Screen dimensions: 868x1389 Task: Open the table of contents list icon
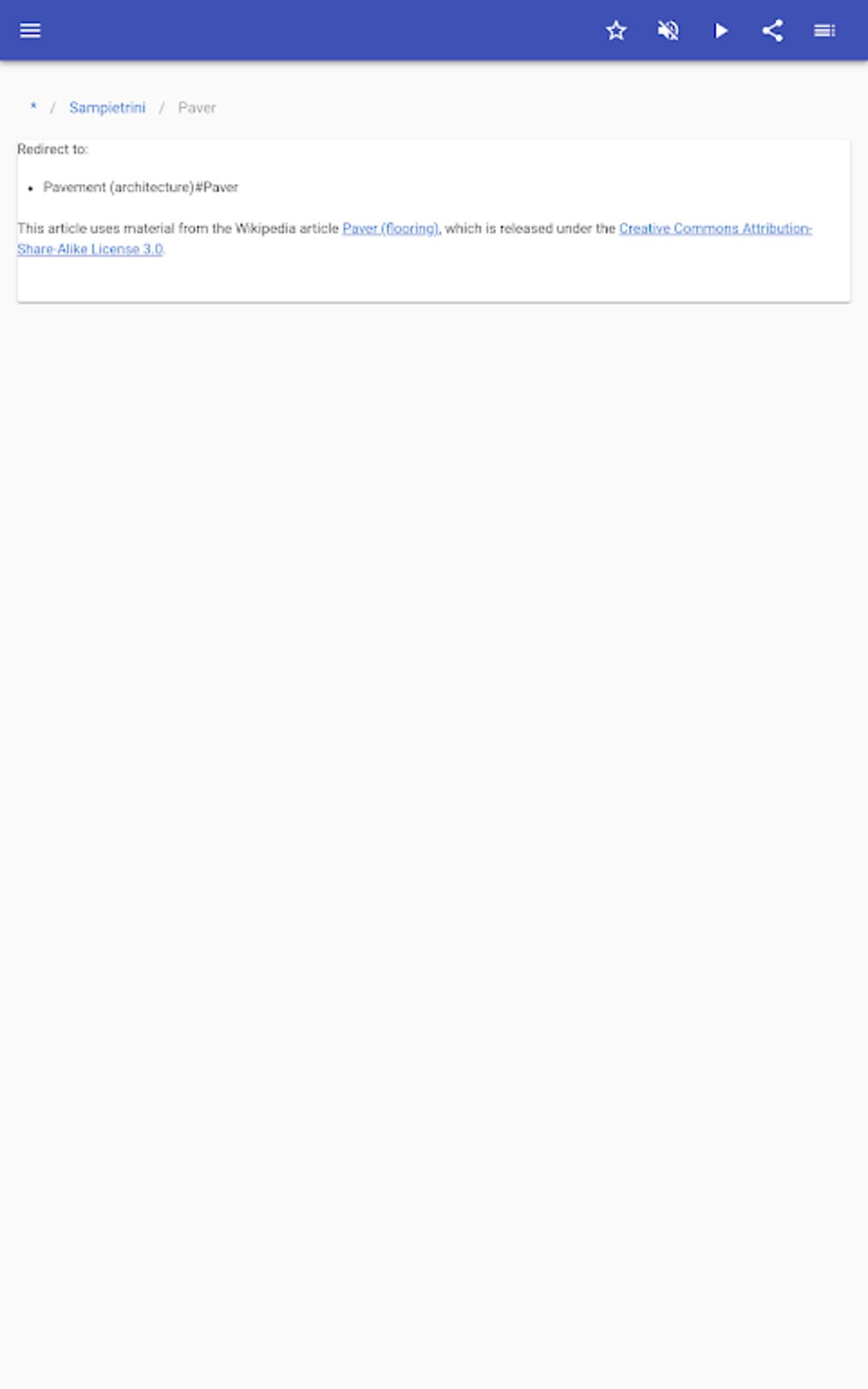(825, 31)
